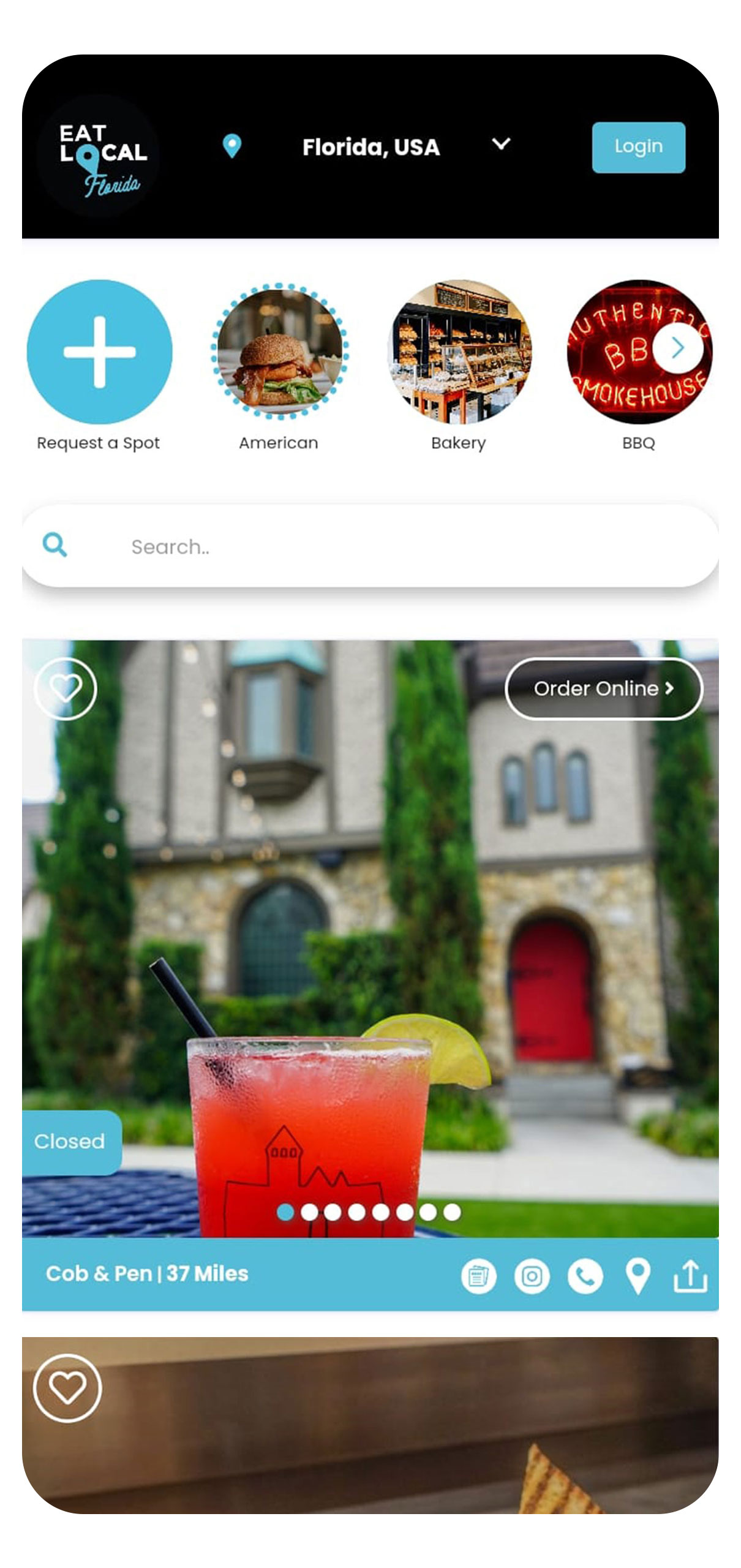View Cob & Pen location on map
Screen dimensions: 741x1568
(638, 1276)
